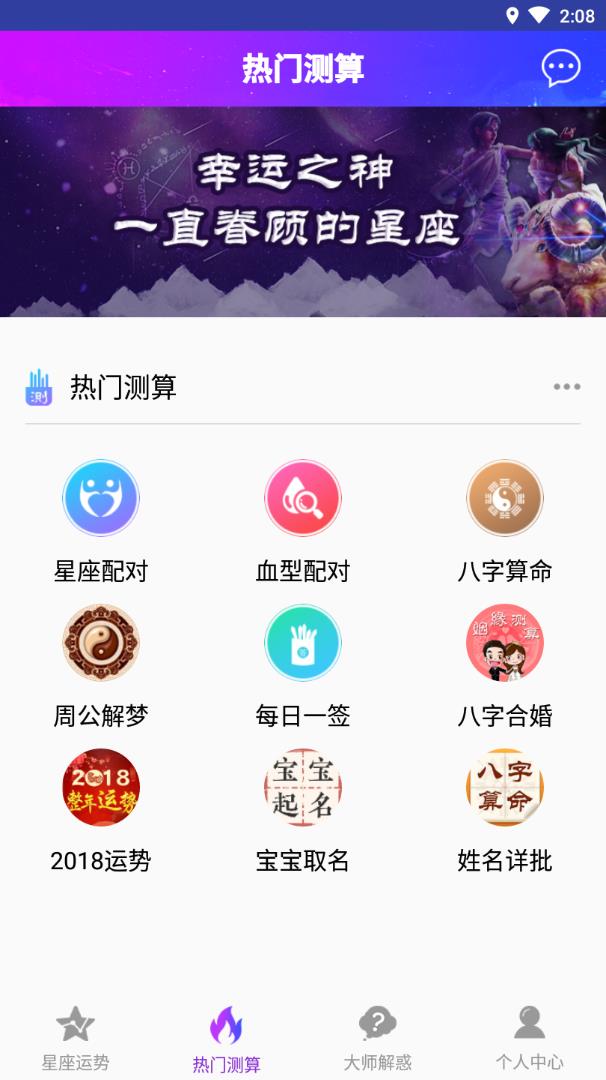Image resolution: width=606 pixels, height=1080 pixels.
Task: Switch to the 星座运势 tab
Action: click(x=76, y=1037)
